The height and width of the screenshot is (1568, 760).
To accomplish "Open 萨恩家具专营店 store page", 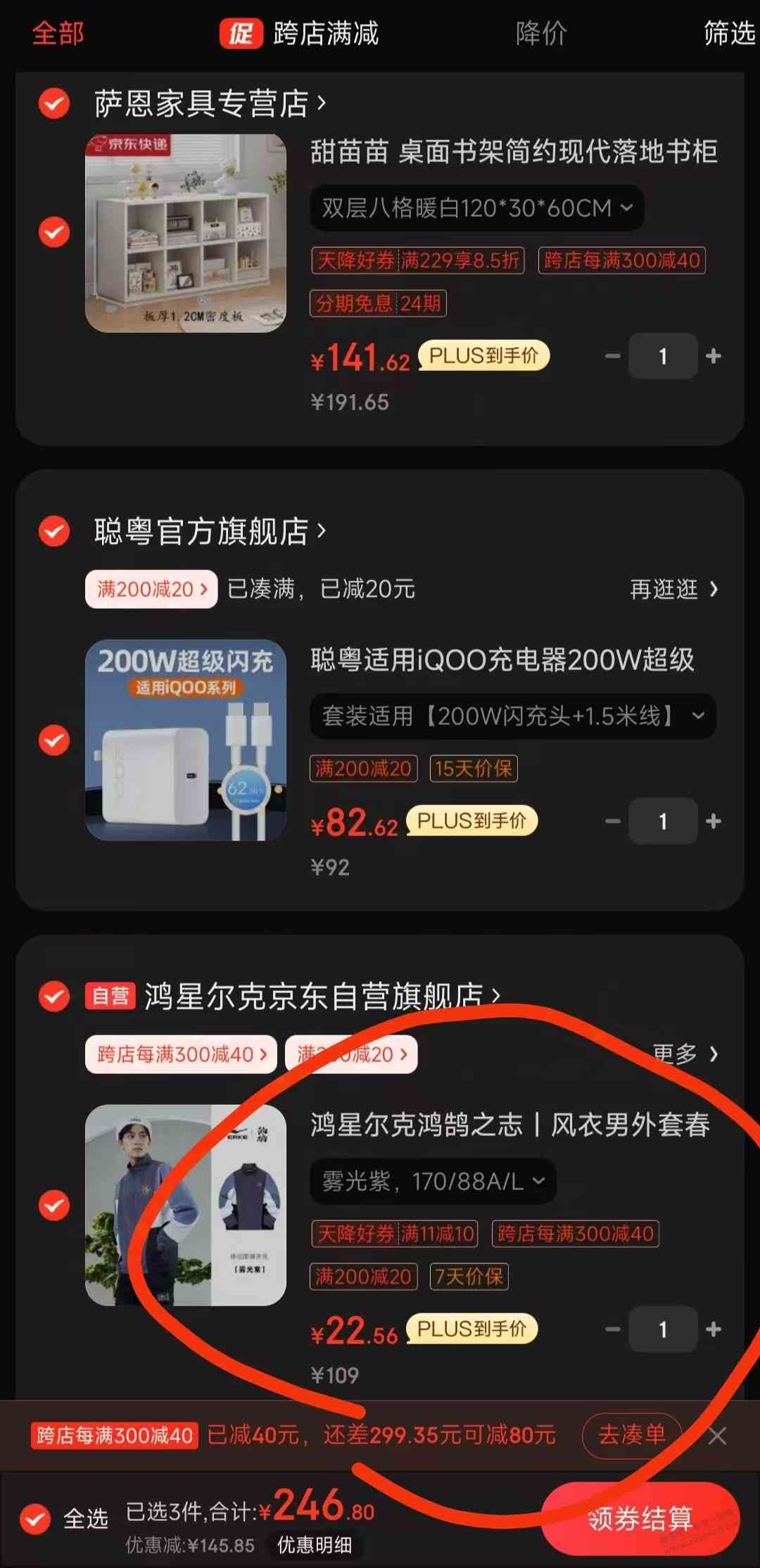I will click(210, 103).
